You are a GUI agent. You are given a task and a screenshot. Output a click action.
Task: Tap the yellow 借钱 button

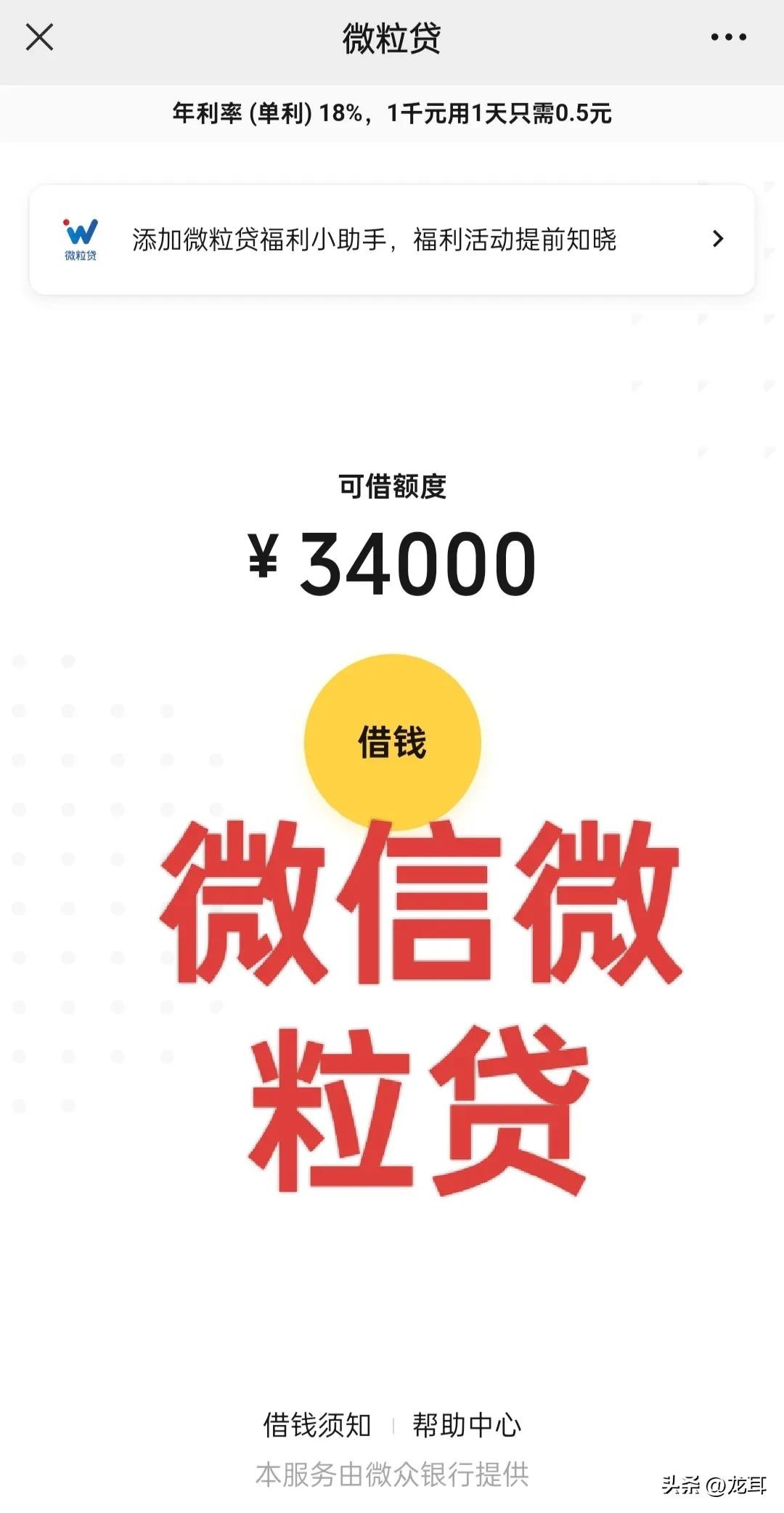pyautogui.click(x=392, y=742)
